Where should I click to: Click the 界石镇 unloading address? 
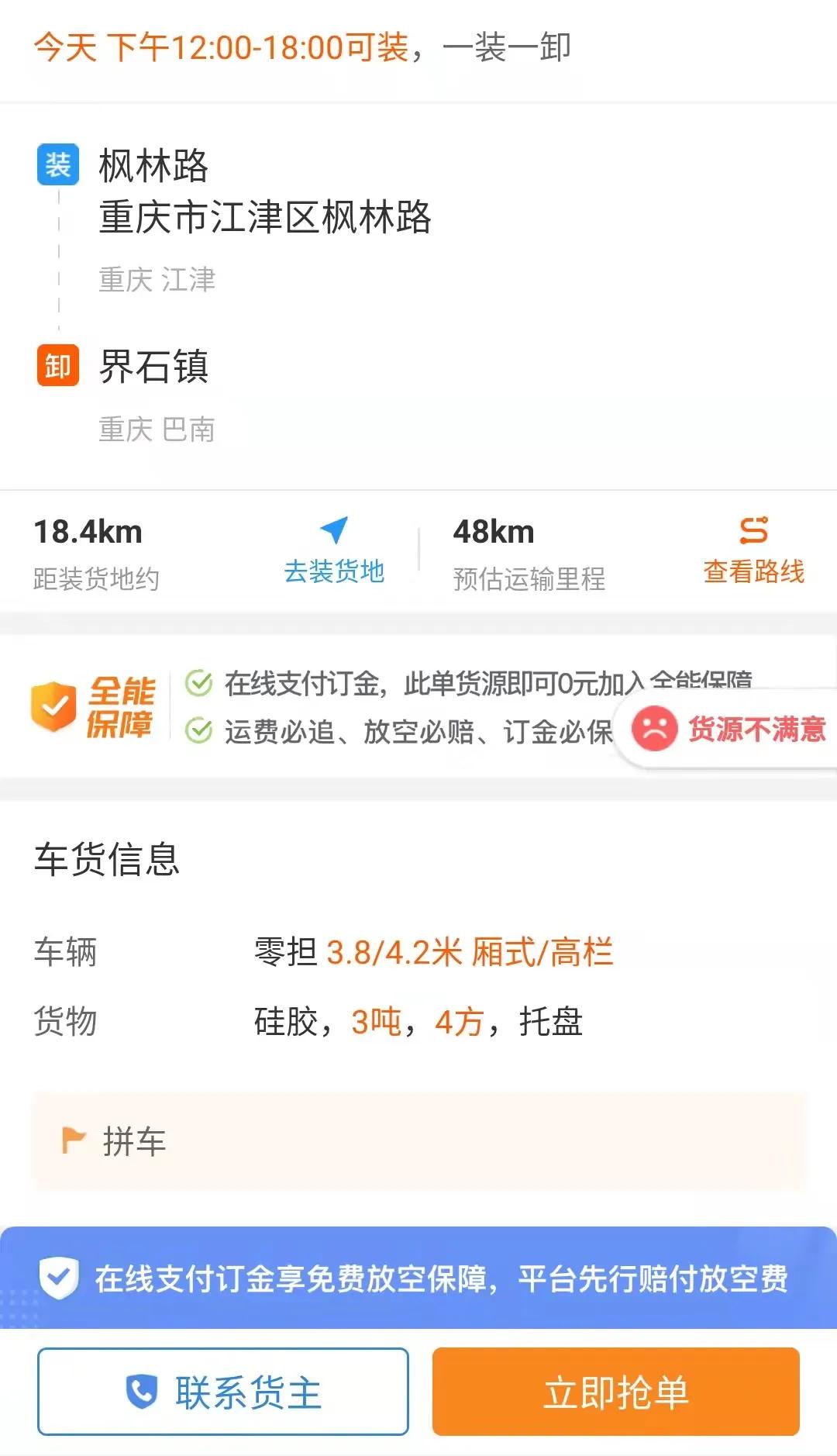coord(153,366)
